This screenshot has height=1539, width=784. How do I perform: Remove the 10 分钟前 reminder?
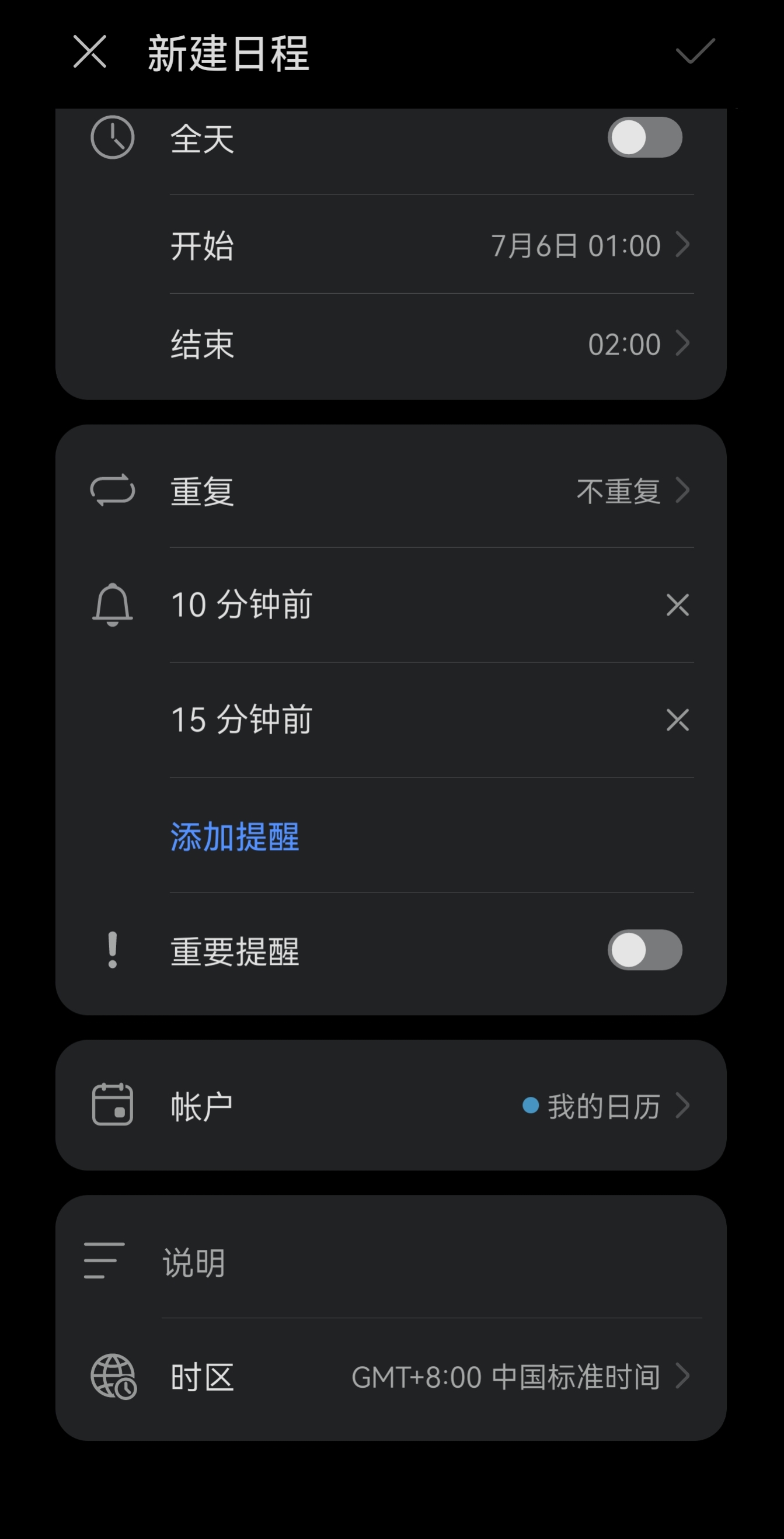(x=677, y=605)
